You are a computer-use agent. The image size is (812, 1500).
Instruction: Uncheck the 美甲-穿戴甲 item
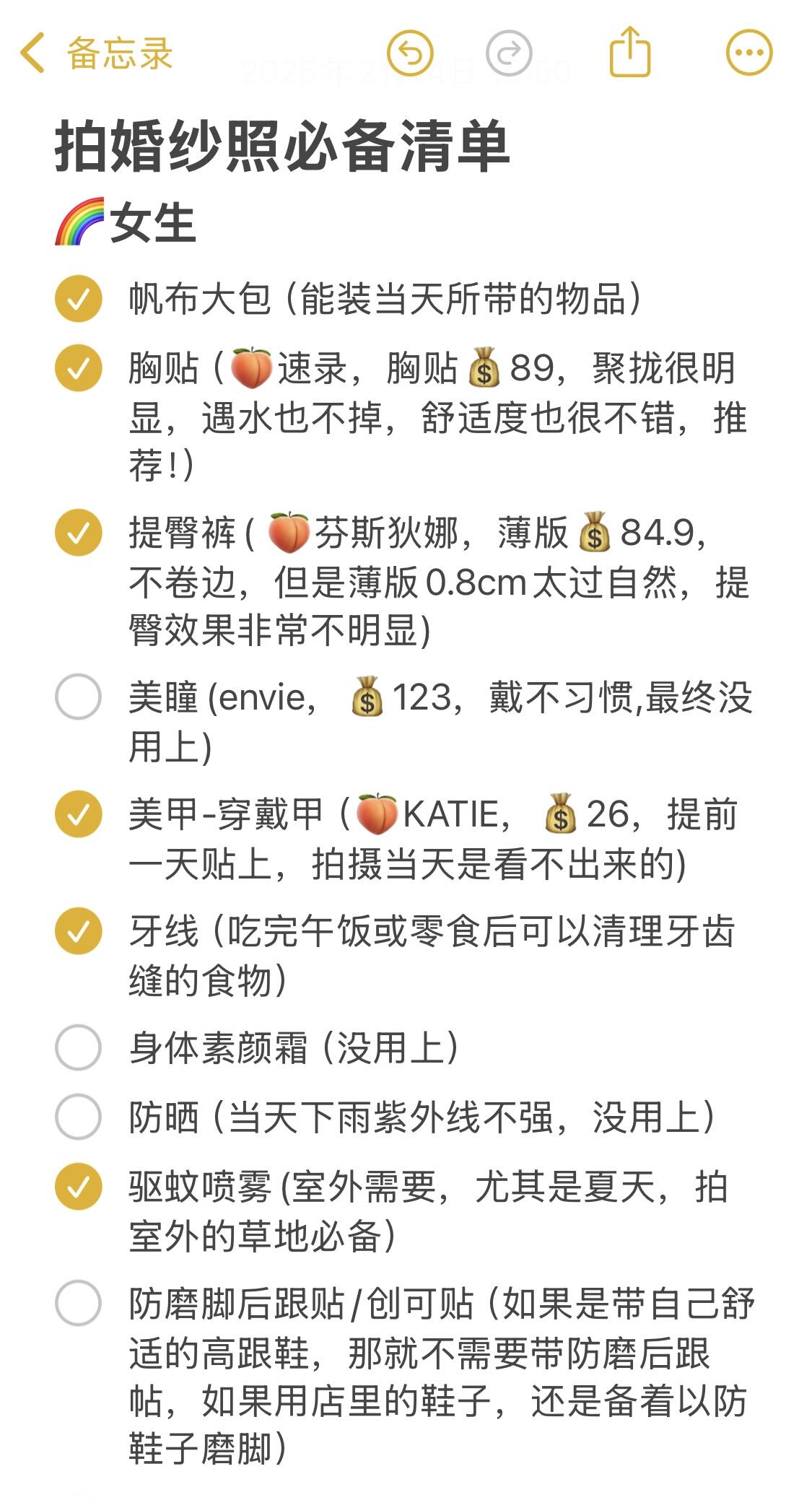coord(78,814)
